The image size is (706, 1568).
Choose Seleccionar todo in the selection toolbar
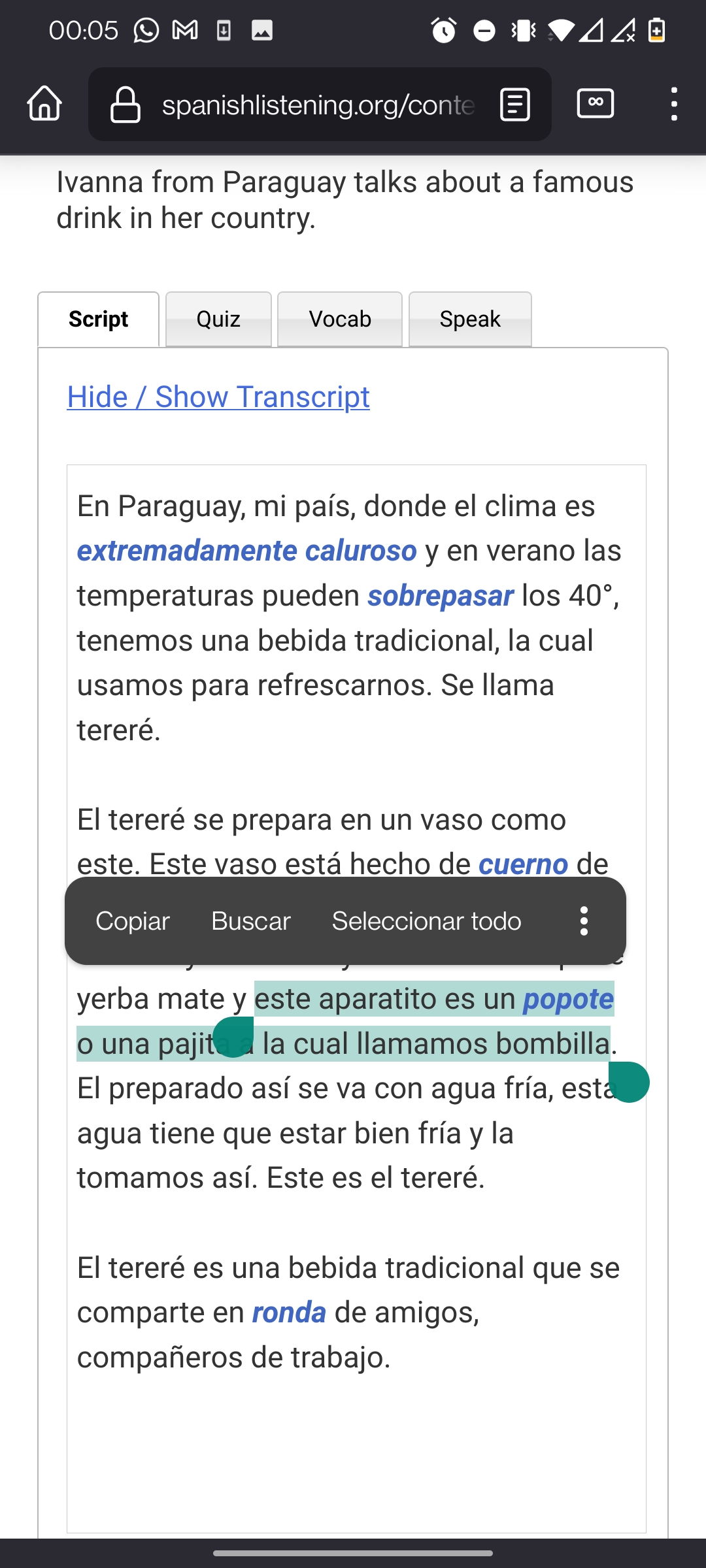coord(426,921)
